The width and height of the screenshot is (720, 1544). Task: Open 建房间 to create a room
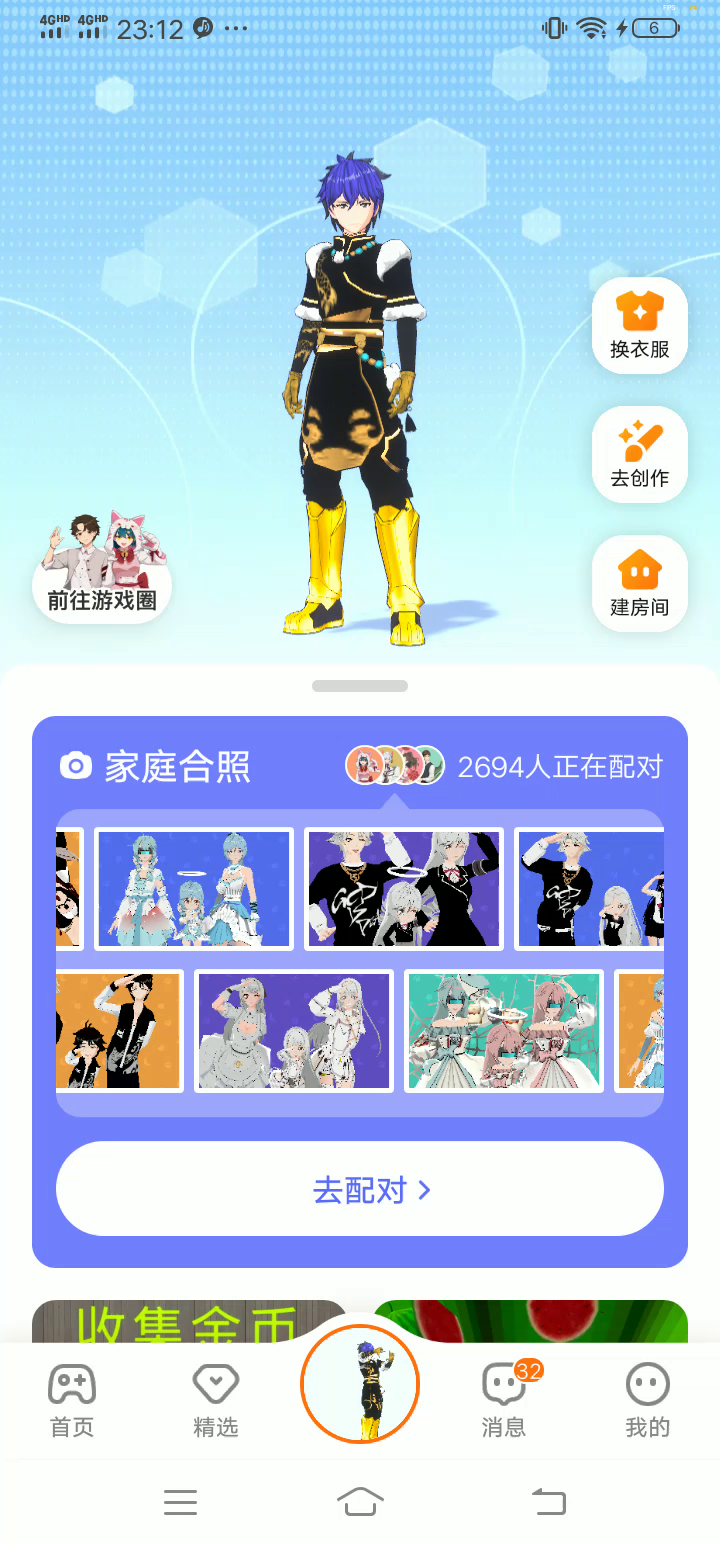pos(640,583)
